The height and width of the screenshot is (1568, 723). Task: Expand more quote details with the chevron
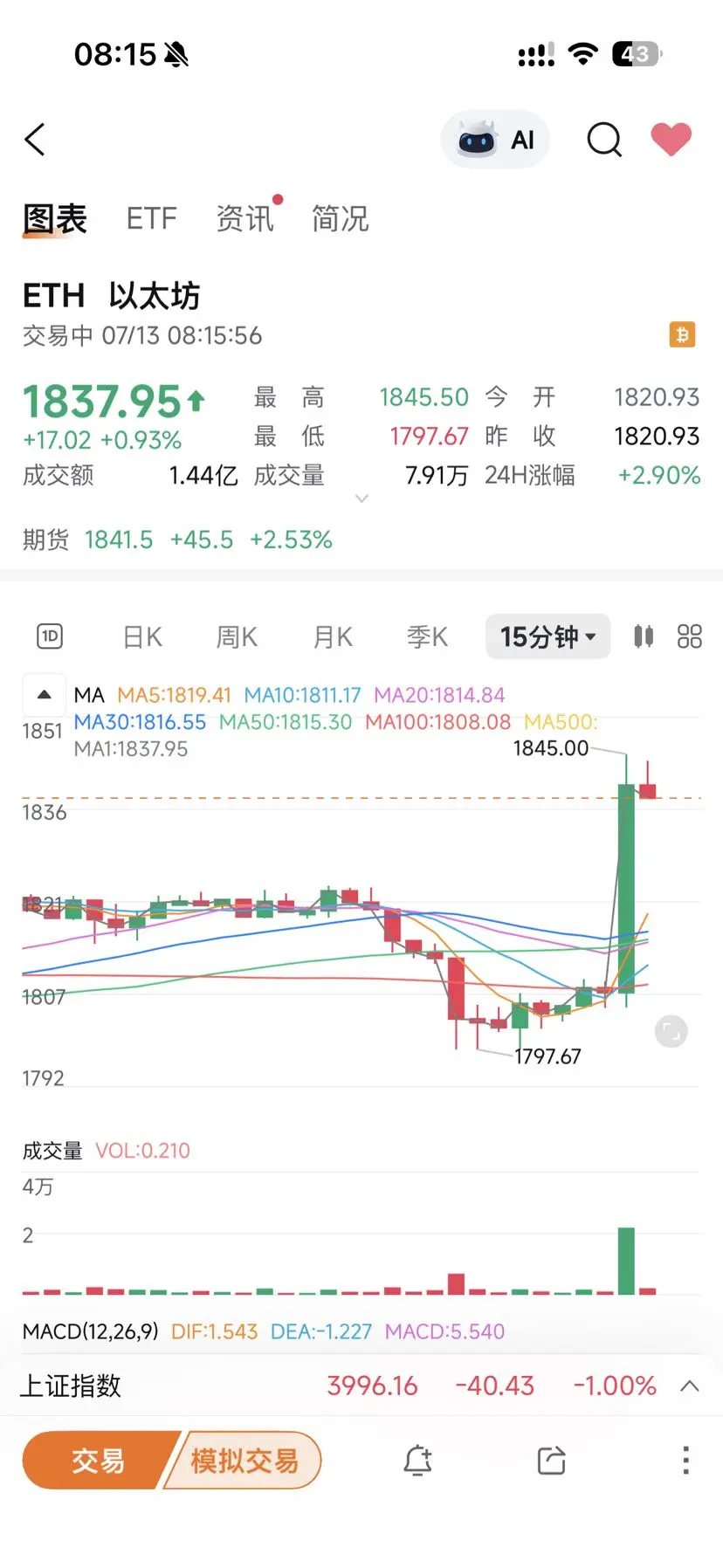[x=361, y=499]
